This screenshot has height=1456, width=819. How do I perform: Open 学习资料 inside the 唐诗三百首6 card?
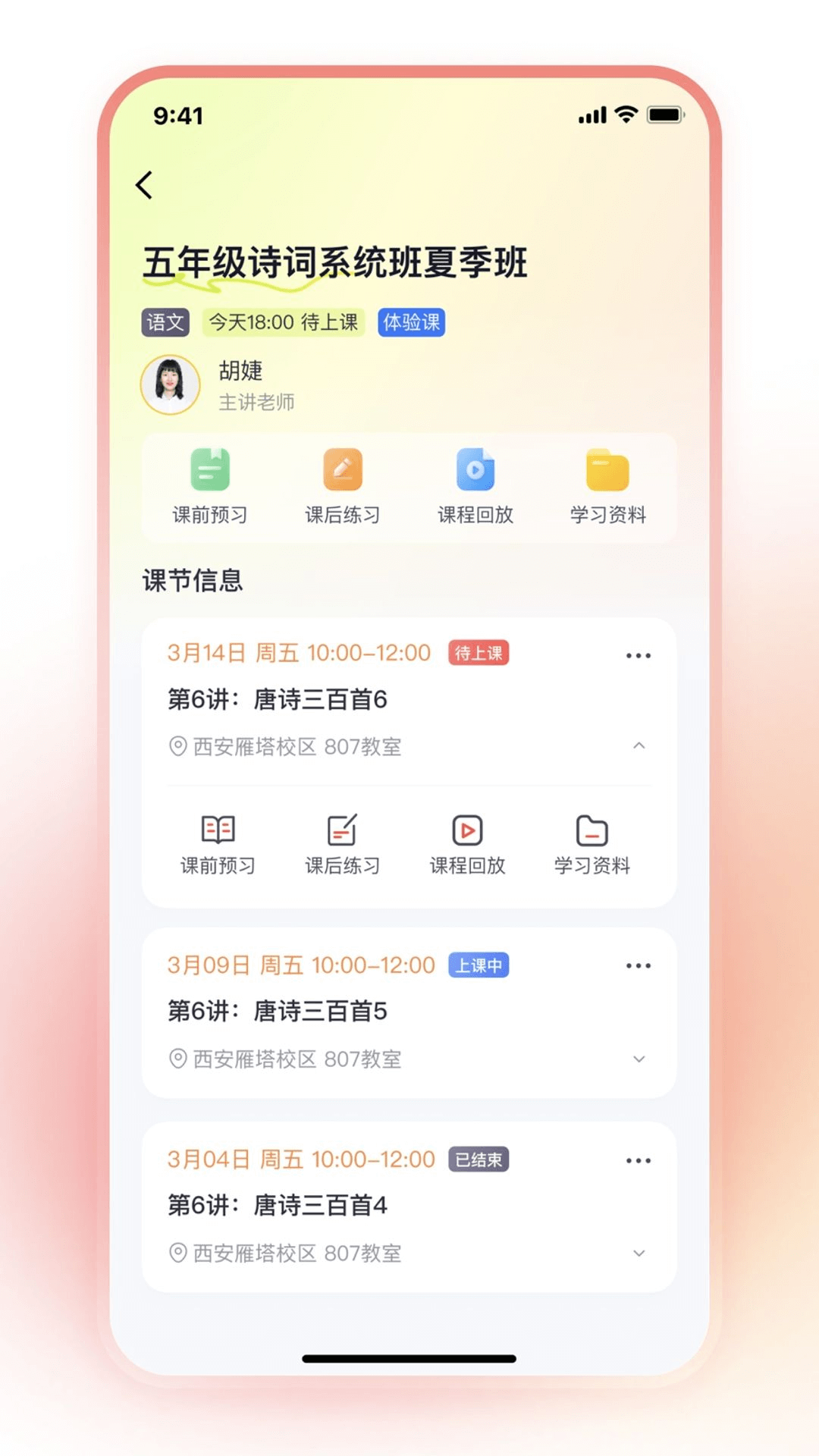pyautogui.click(x=591, y=844)
